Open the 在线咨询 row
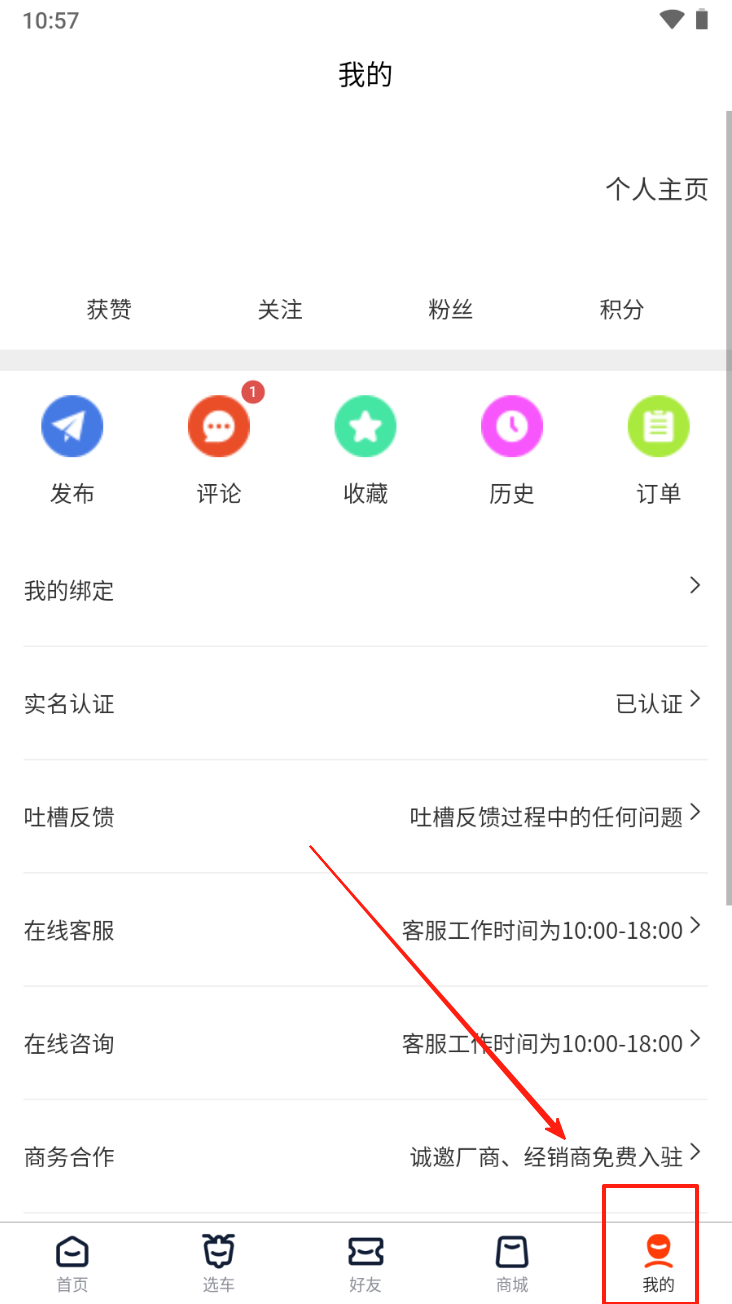This screenshot has width=732, height=1304. [x=365, y=1043]
